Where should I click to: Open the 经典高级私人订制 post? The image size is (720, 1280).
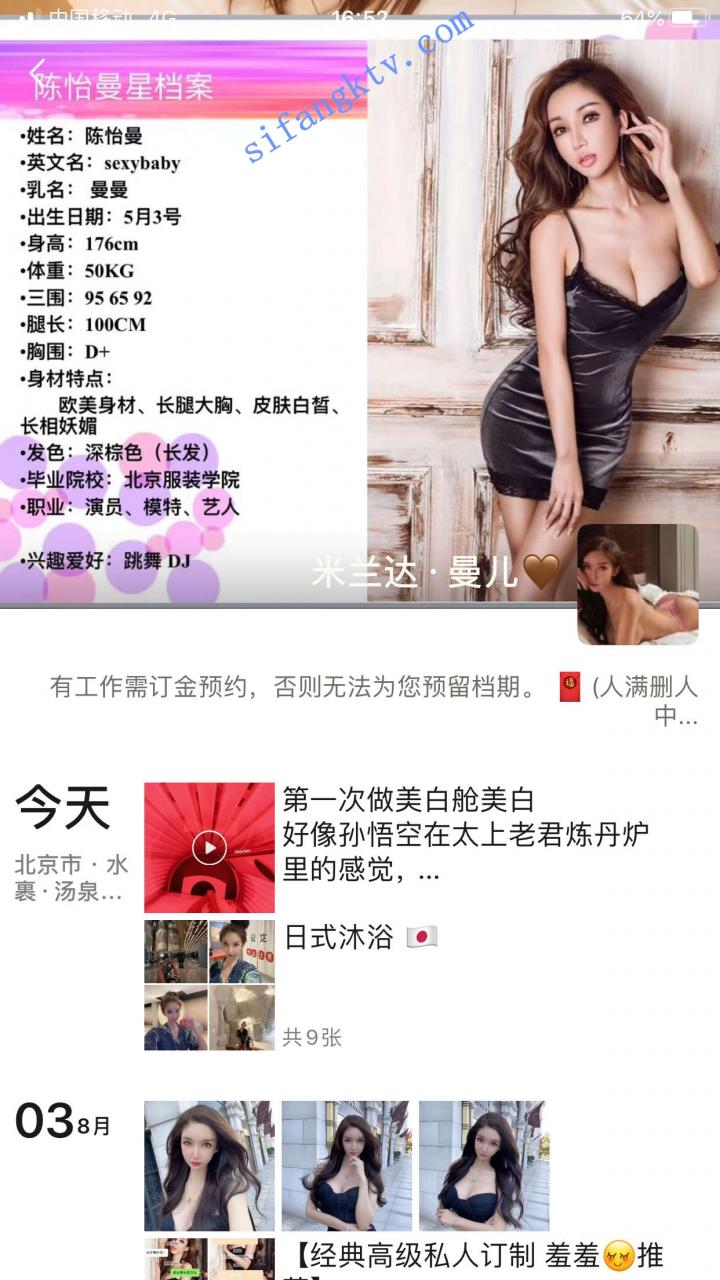click(x=470, y=1256)
